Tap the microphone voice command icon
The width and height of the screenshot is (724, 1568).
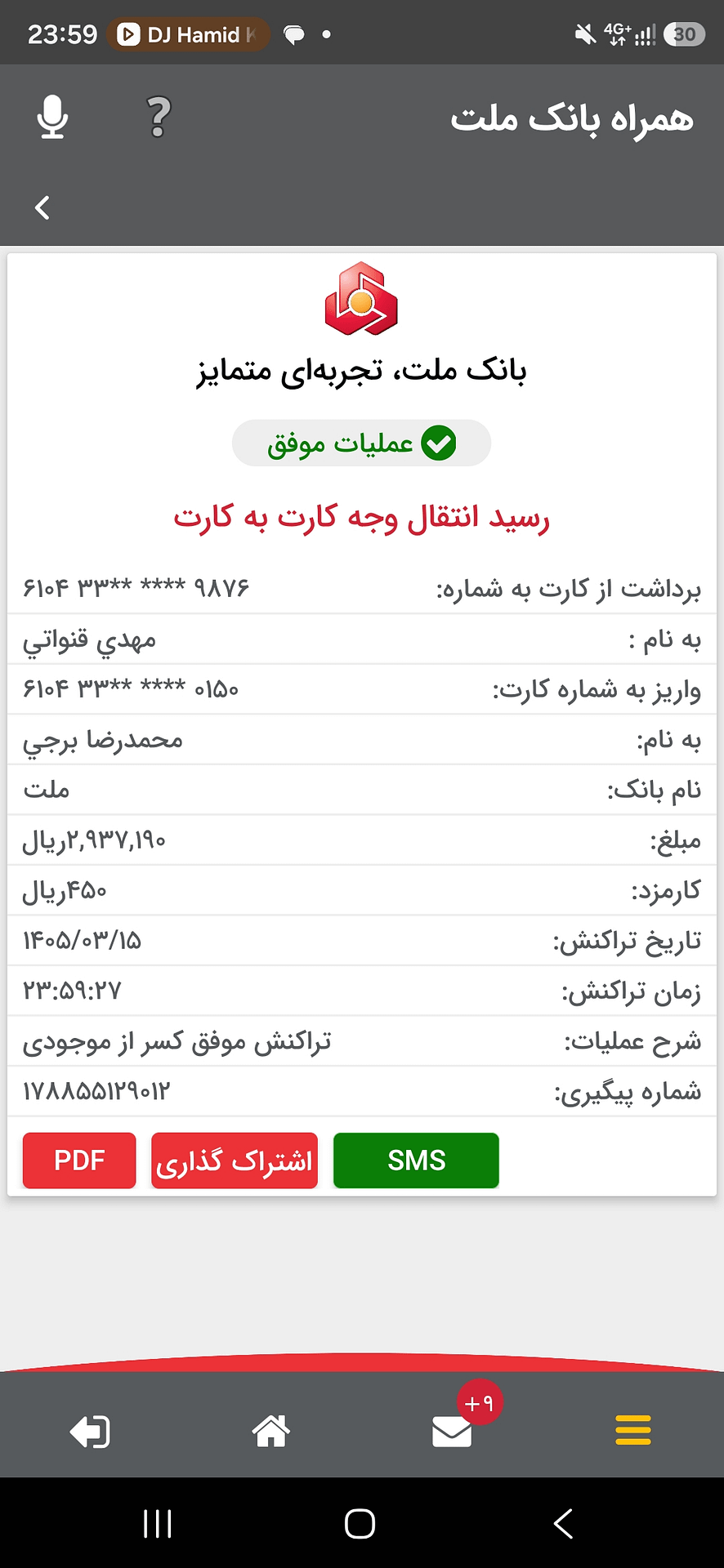[x=52, y=117]
